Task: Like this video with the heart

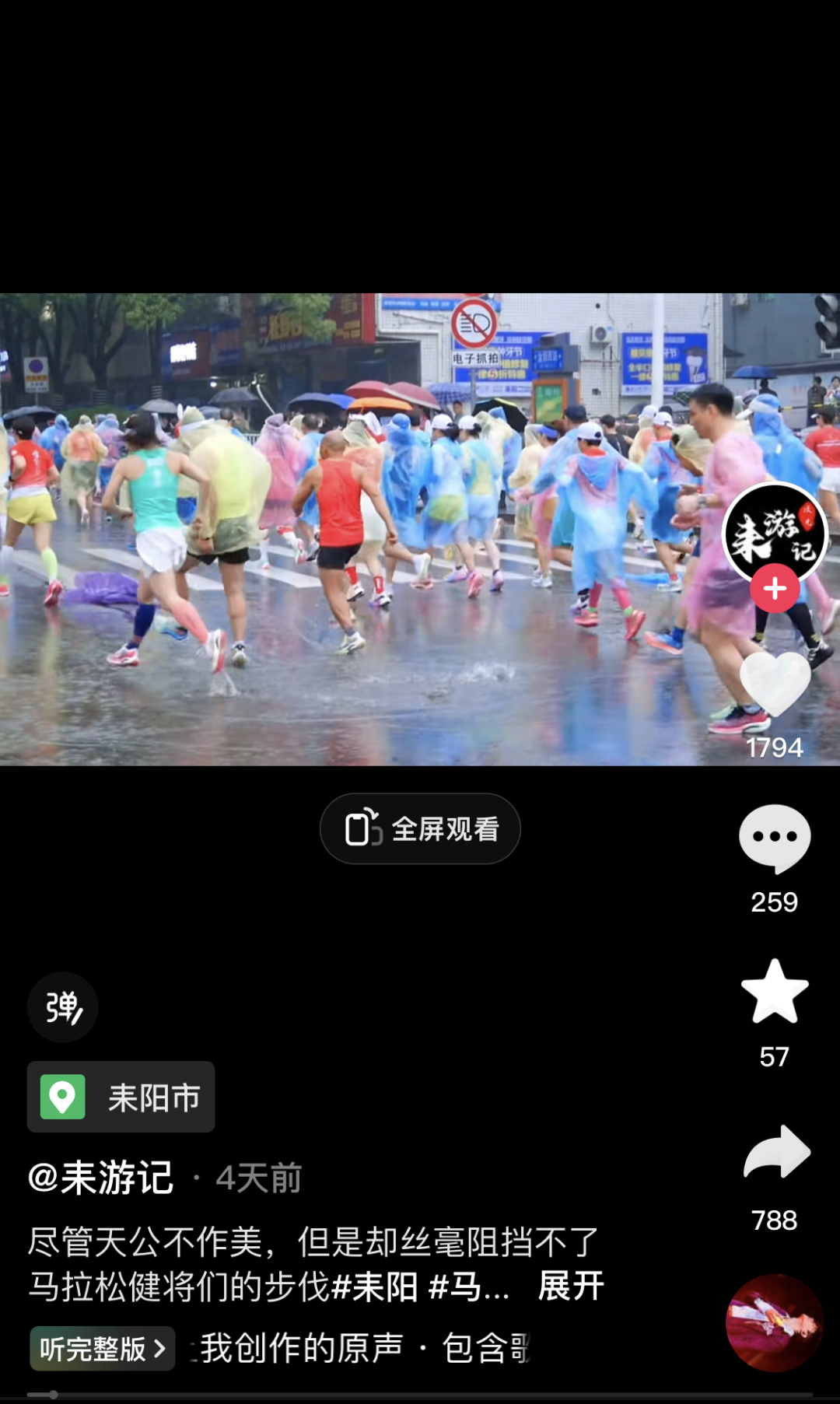Action: (x=775, y=684)
